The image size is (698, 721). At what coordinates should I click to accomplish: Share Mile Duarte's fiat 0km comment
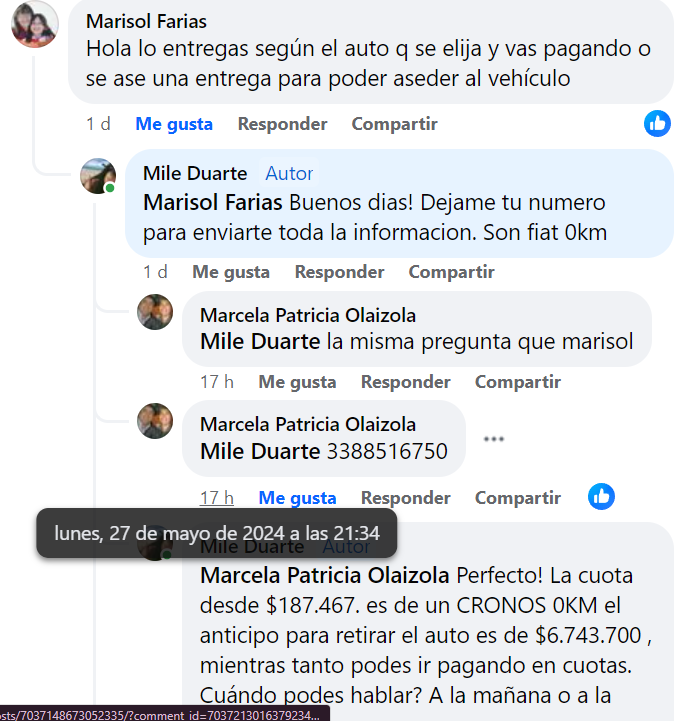tap(451, 272)
